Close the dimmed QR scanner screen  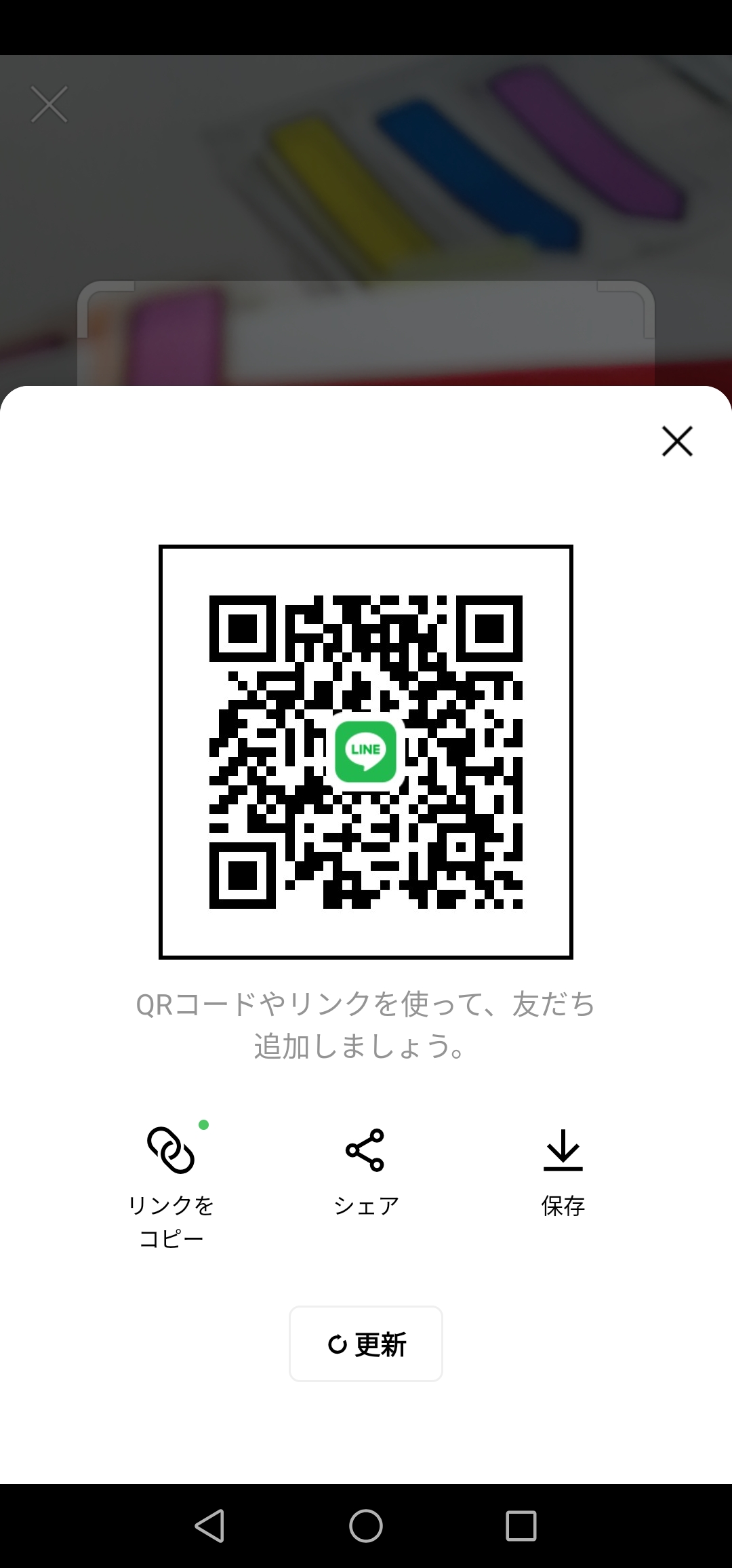point(49,104)
